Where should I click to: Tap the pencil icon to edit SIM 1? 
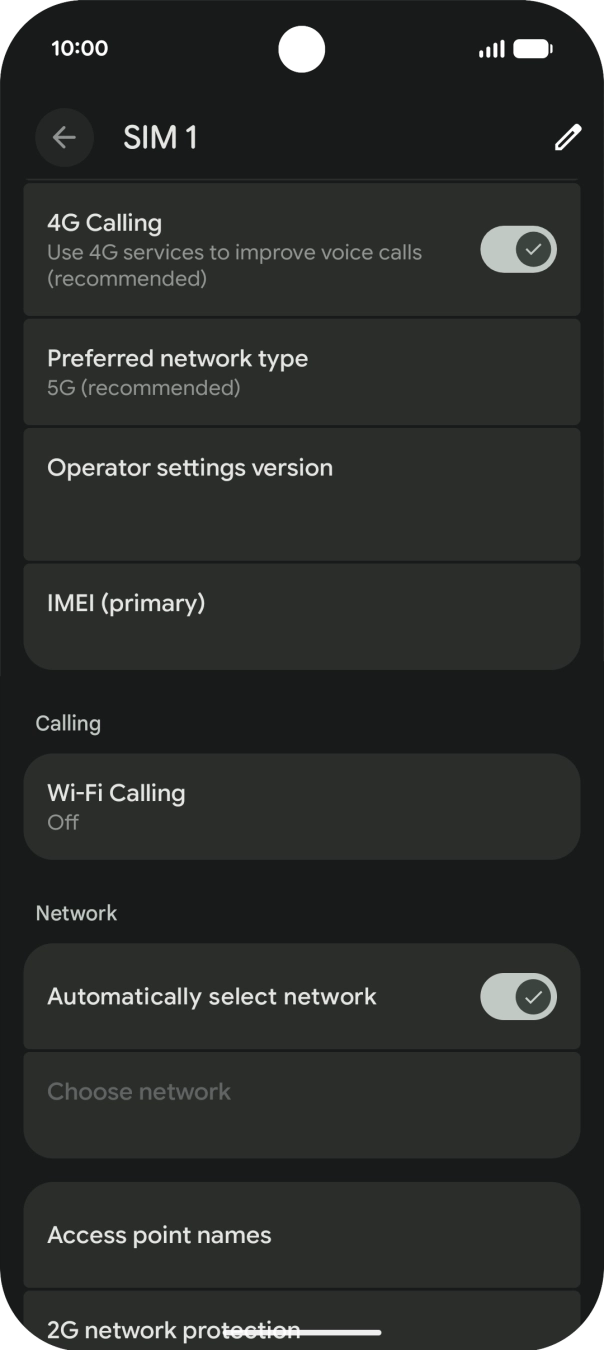coord(567,138)
